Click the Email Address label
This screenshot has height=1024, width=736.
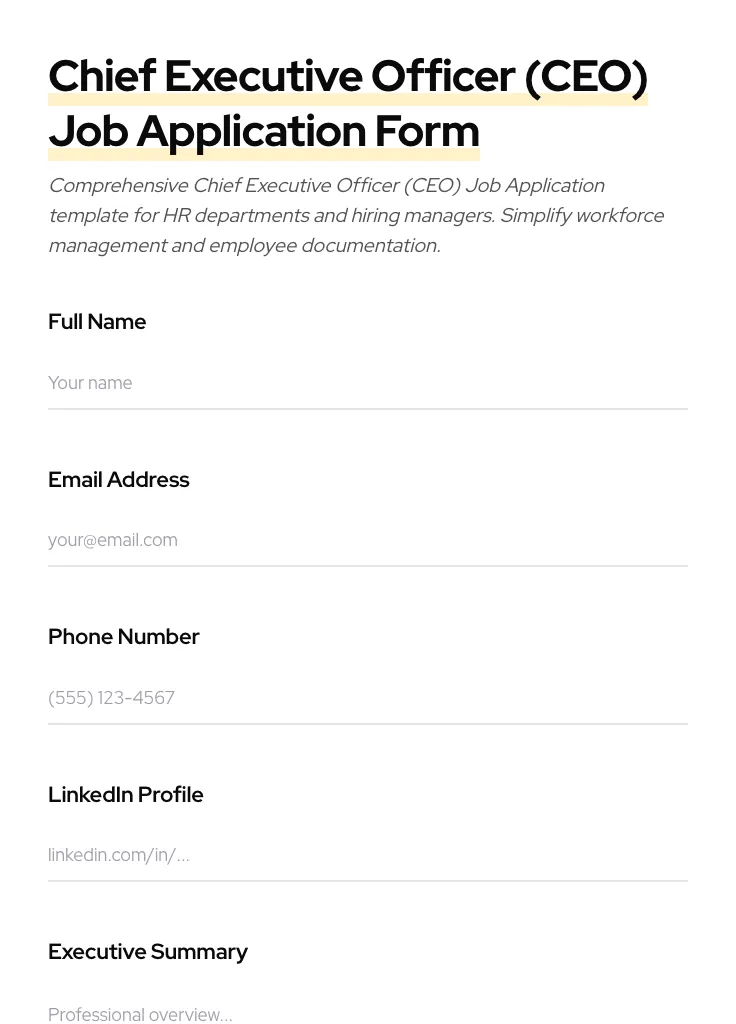(119, 479)
